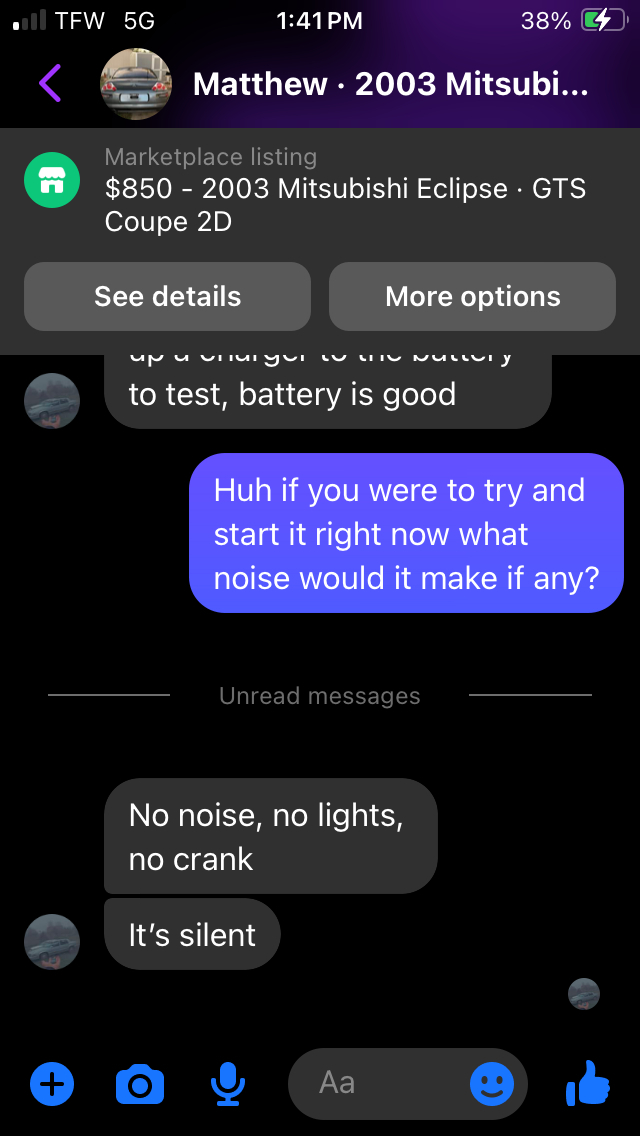Tap See details for the listing
Image resolution: width=640 pixels, height=1136 pixels.
(x=167, y=297)
